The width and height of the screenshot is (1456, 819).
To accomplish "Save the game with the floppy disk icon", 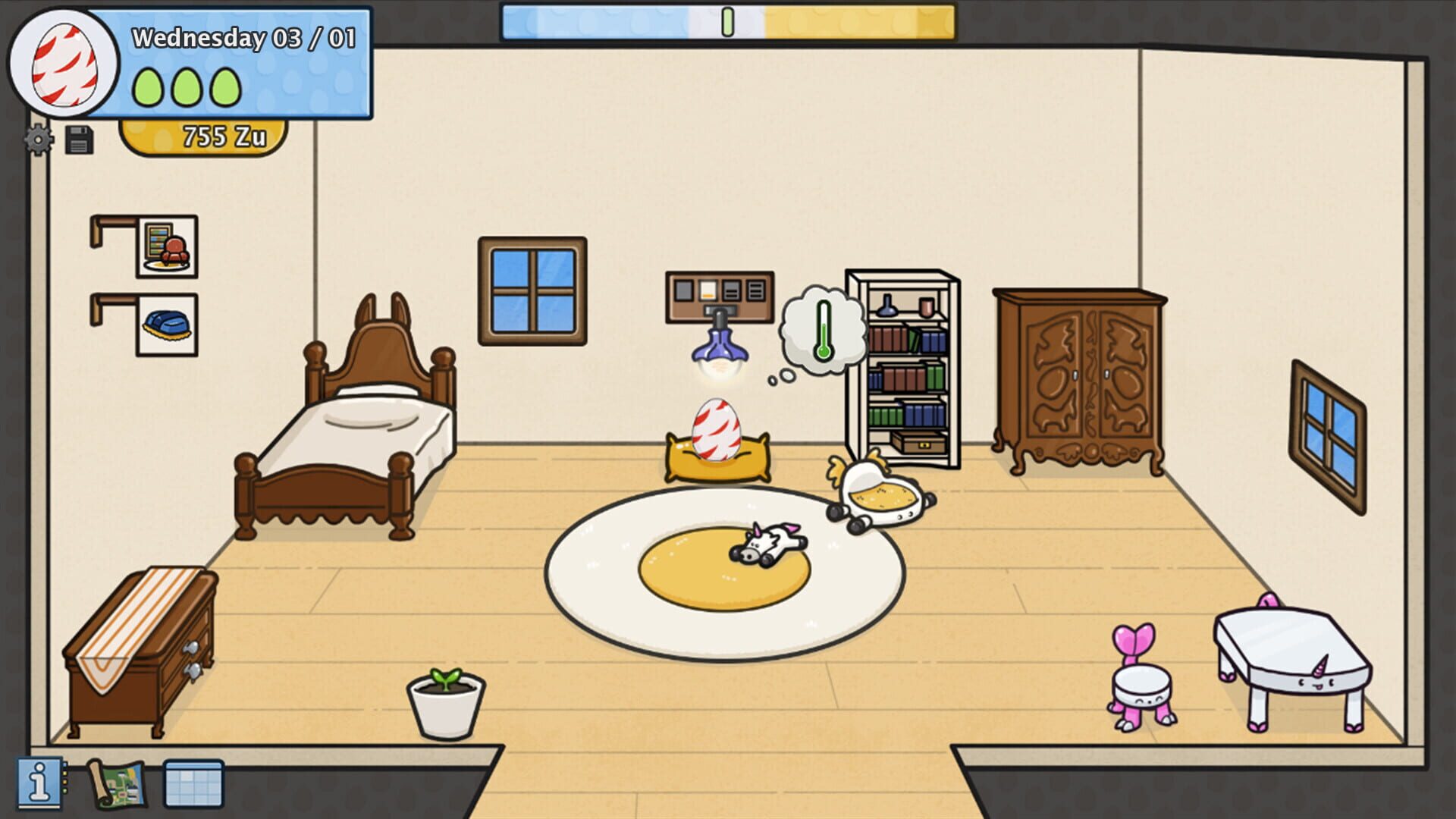I will (79, 140).
